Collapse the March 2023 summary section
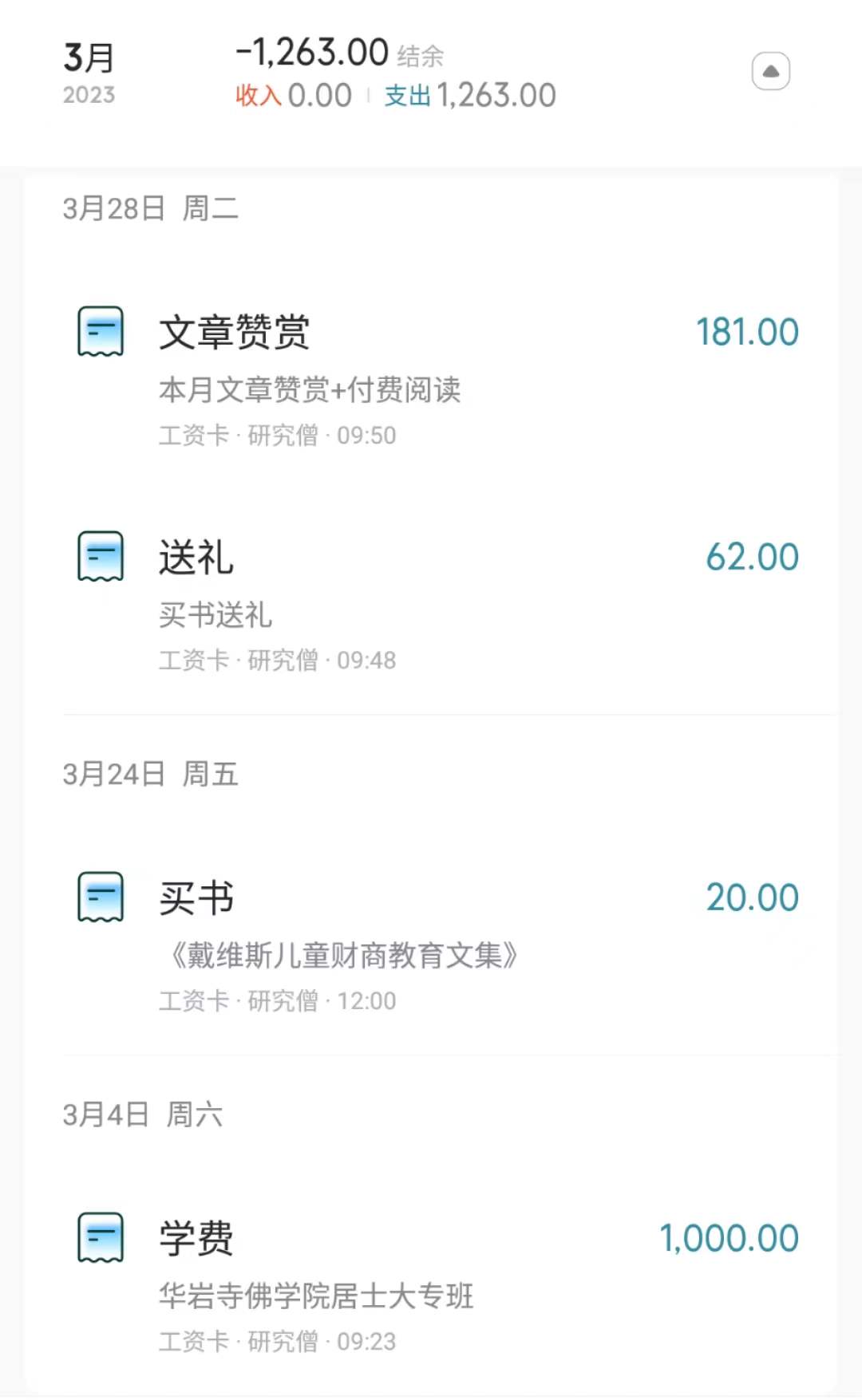Viewport: 862px width, 1400px height. pos(770,72)
